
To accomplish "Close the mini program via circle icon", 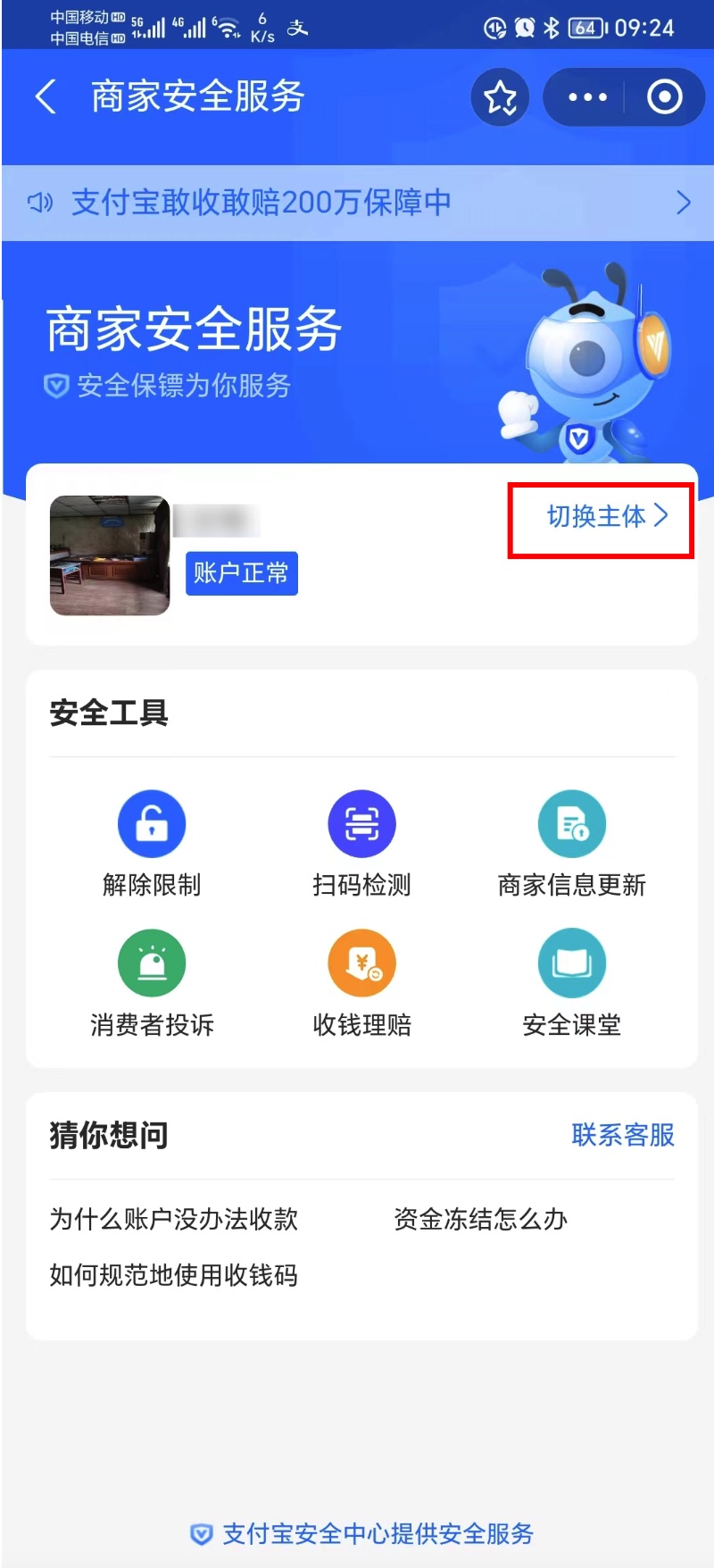I will click(664, 97).
